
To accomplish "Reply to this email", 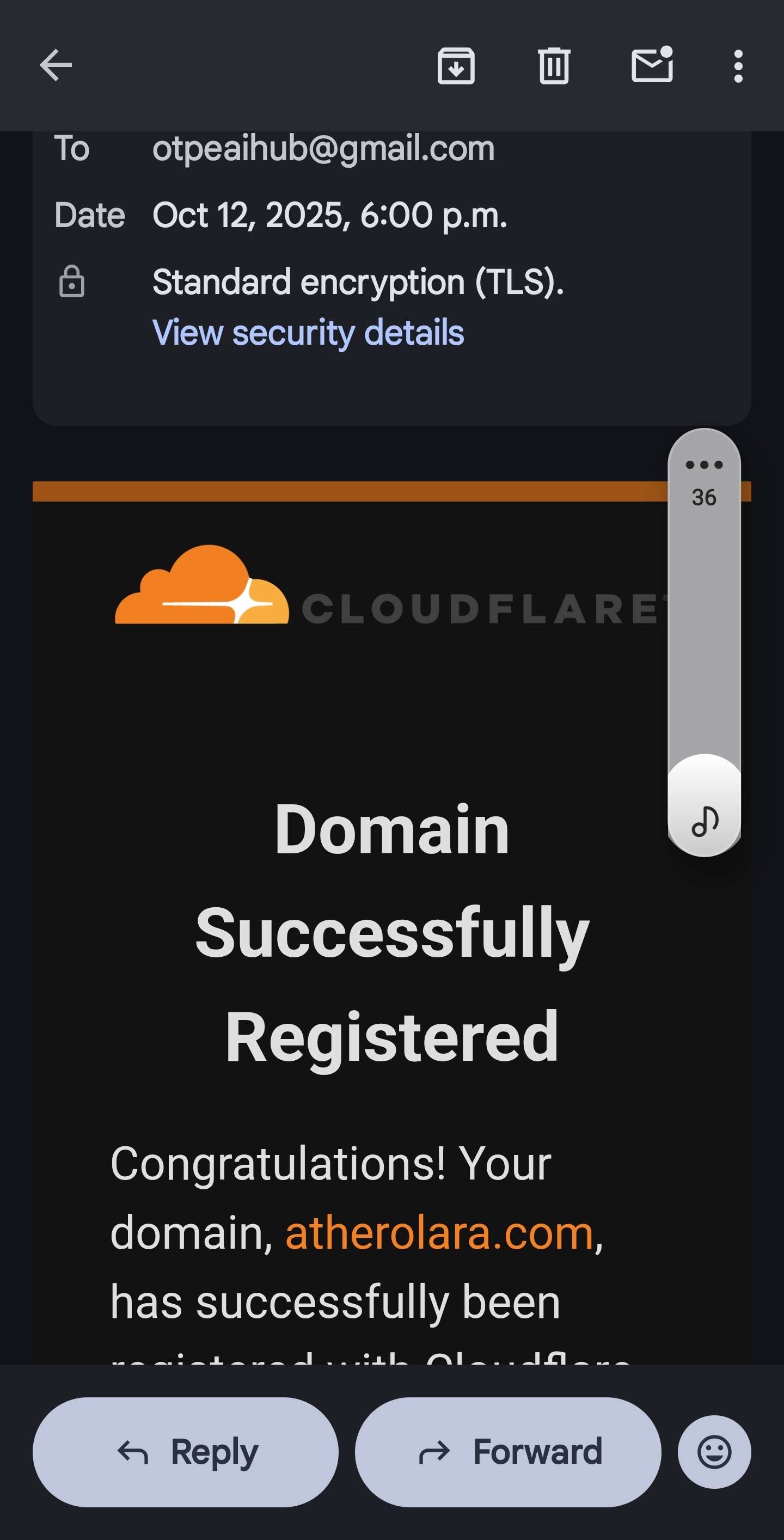I will (x=185, y=1452).
